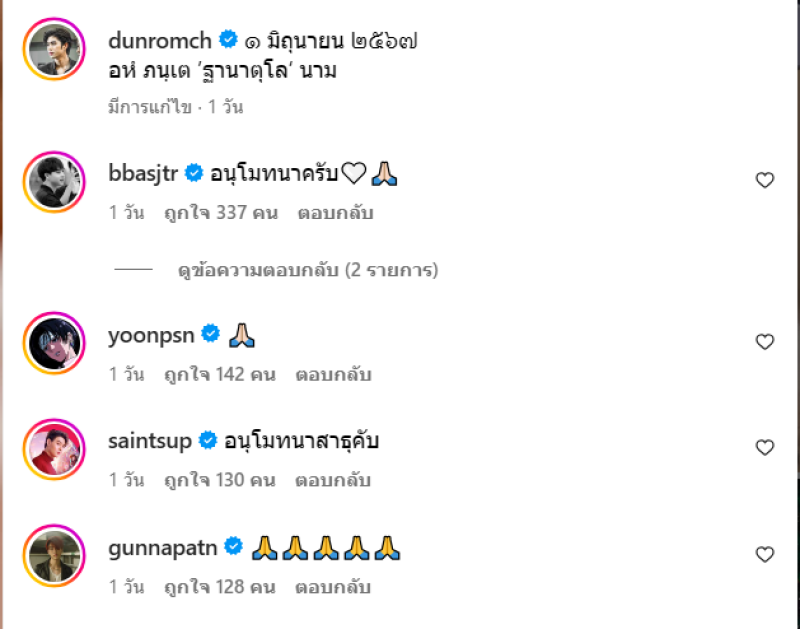Reply to yoonpsn's comment
Image resolution: width=800 pixels, height=629 pixels.
(x=333, y=375)
